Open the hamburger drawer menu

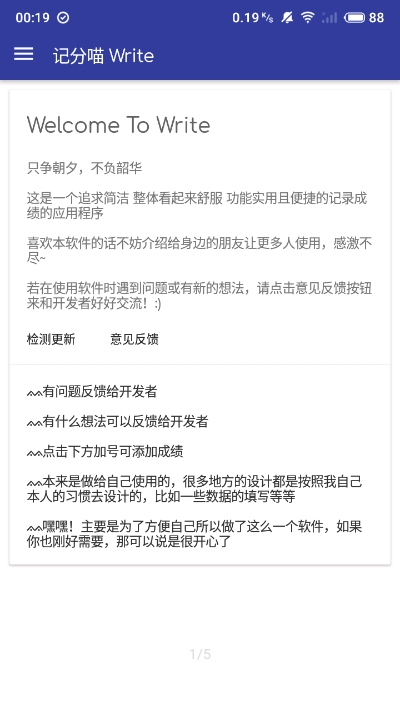point(24,54)
